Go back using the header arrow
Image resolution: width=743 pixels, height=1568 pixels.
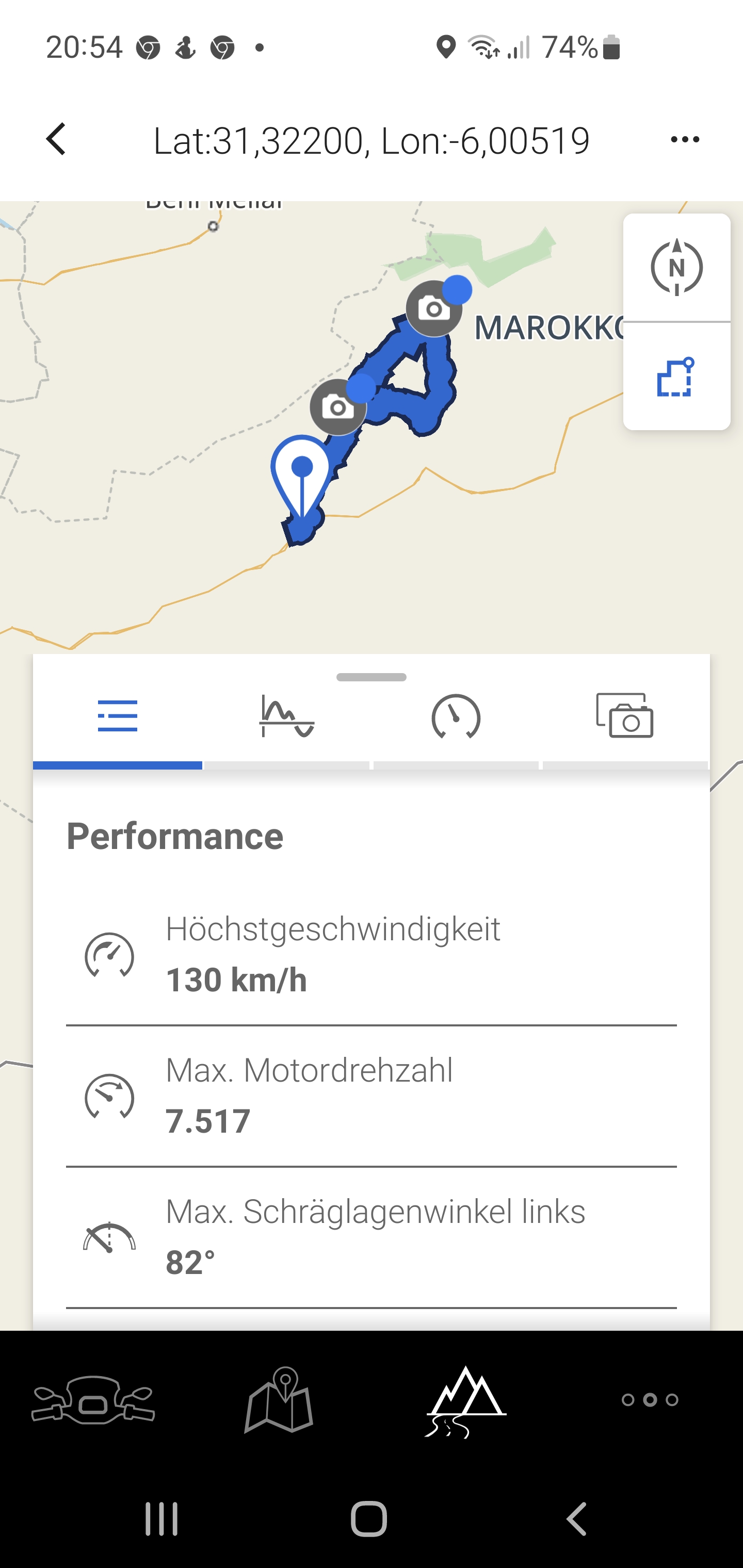[56, 139]
